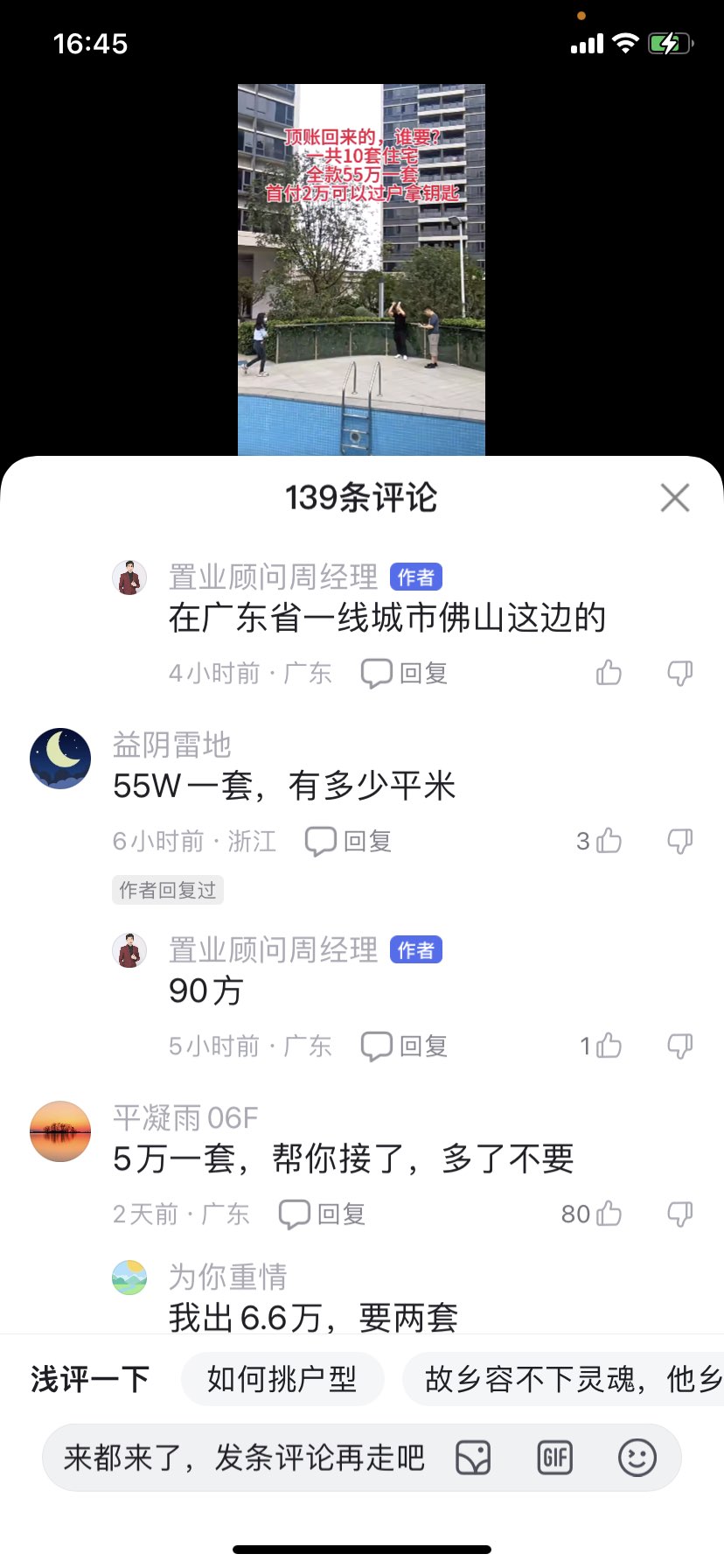Attach an image to the comment
The image size is (724, 1568).
473,1458
